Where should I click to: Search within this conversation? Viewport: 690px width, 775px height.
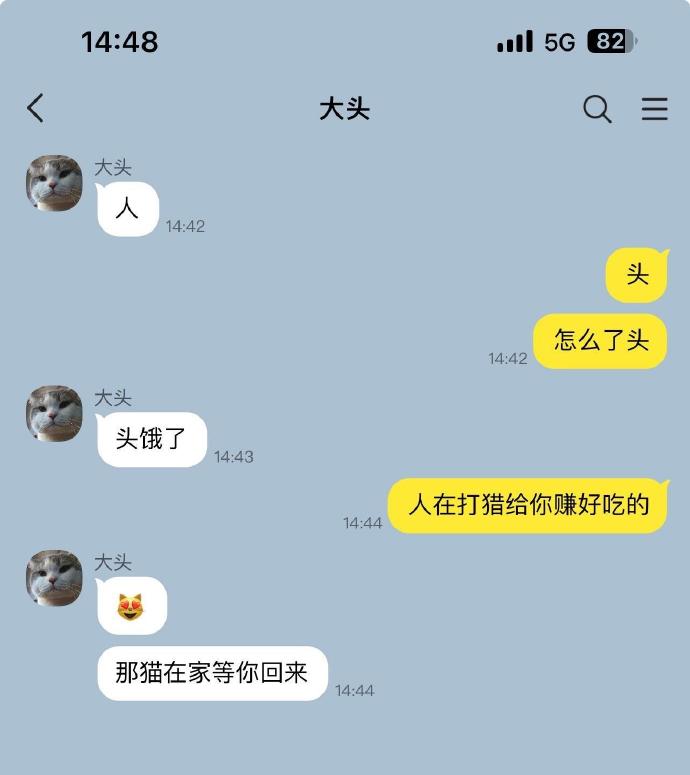coord(597,109)
